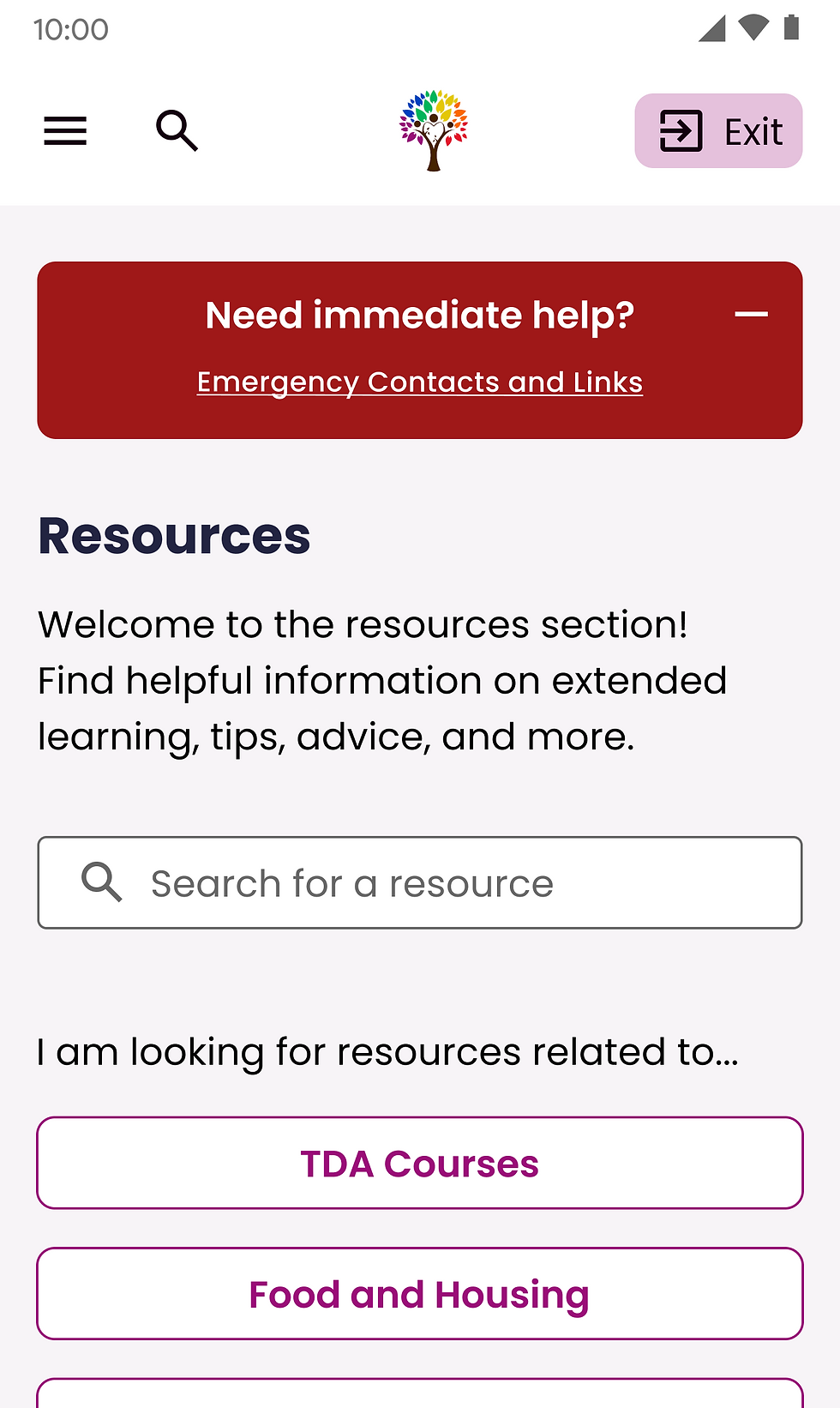Tap the Resources page heading

pos(173,536)
